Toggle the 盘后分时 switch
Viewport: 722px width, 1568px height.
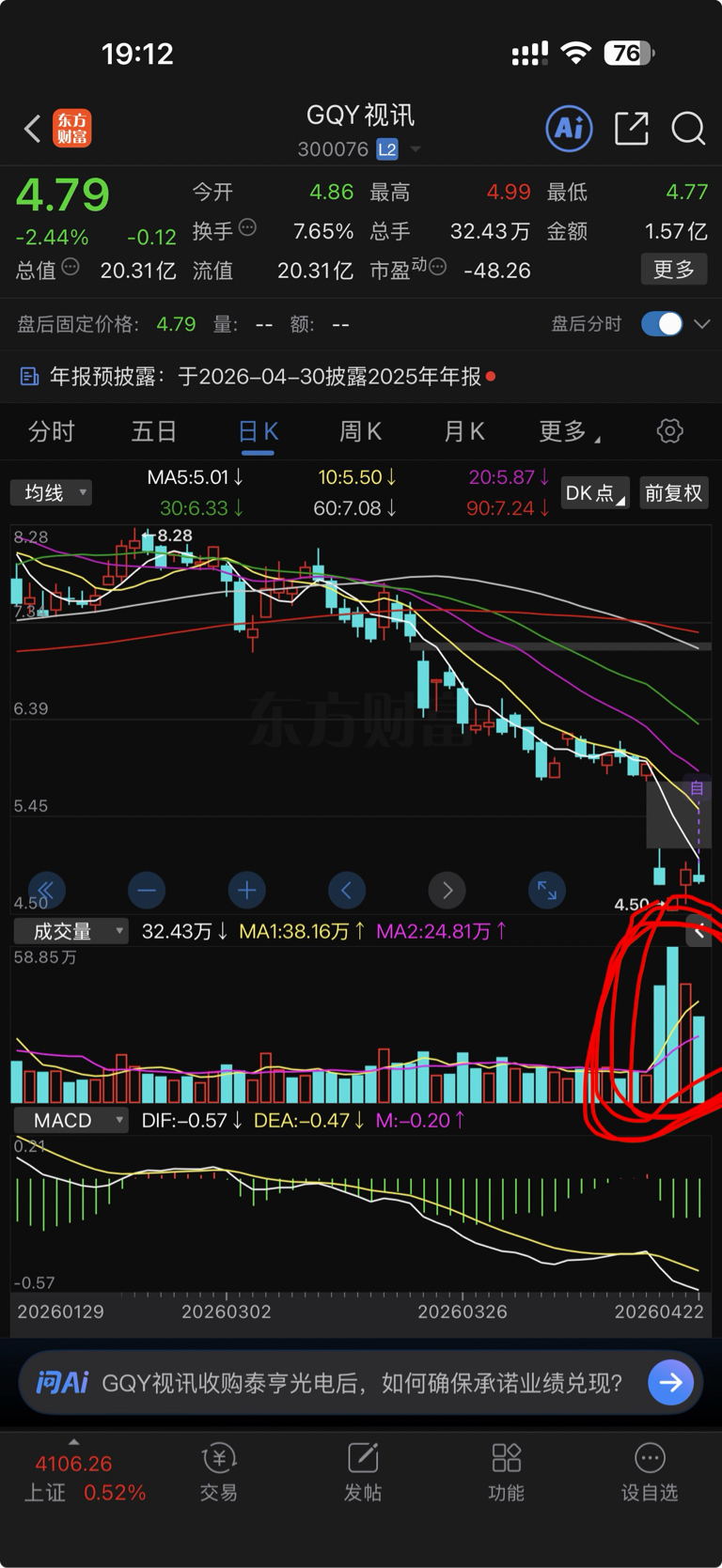tap(662, 324)
